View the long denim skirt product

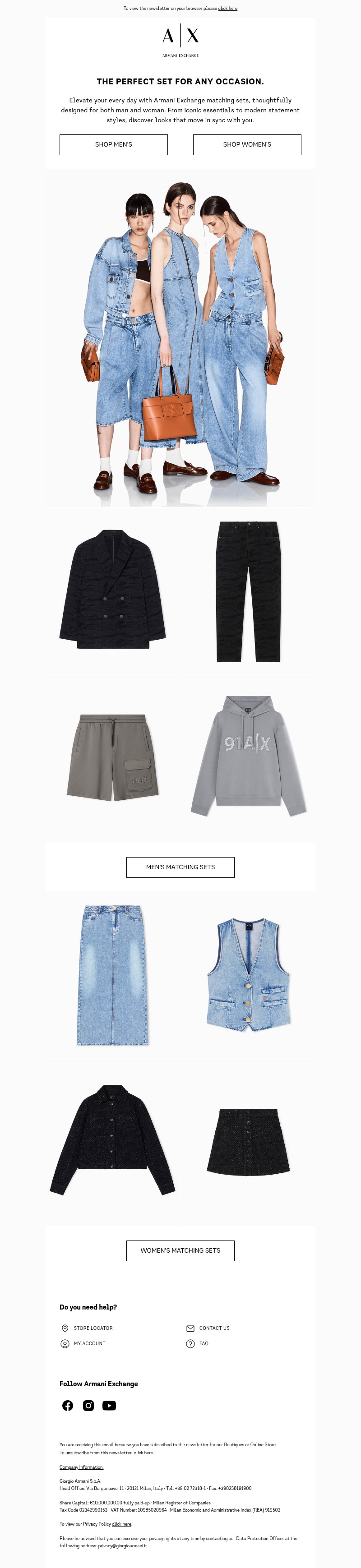tap(113, 974)
